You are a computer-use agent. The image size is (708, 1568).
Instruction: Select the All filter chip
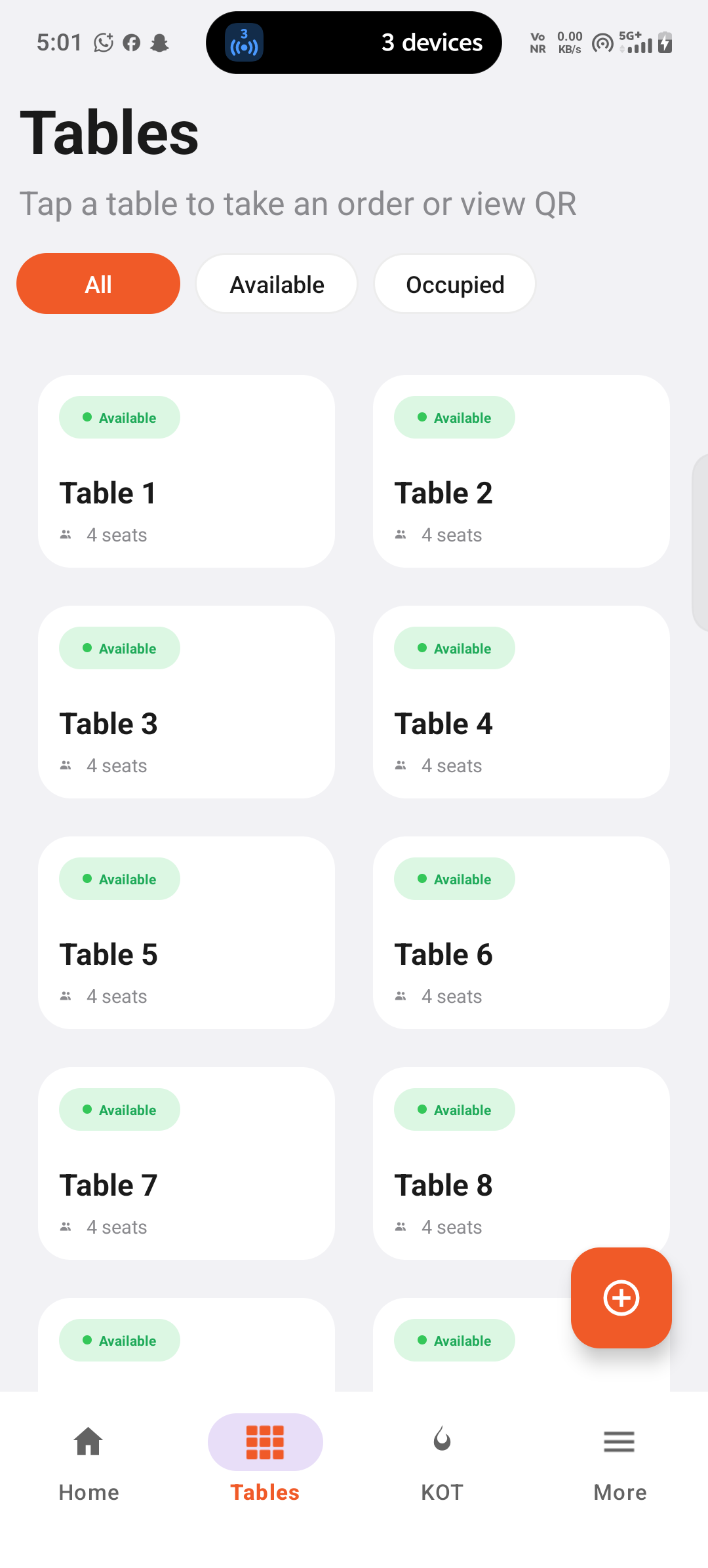(x=98, y=284)
